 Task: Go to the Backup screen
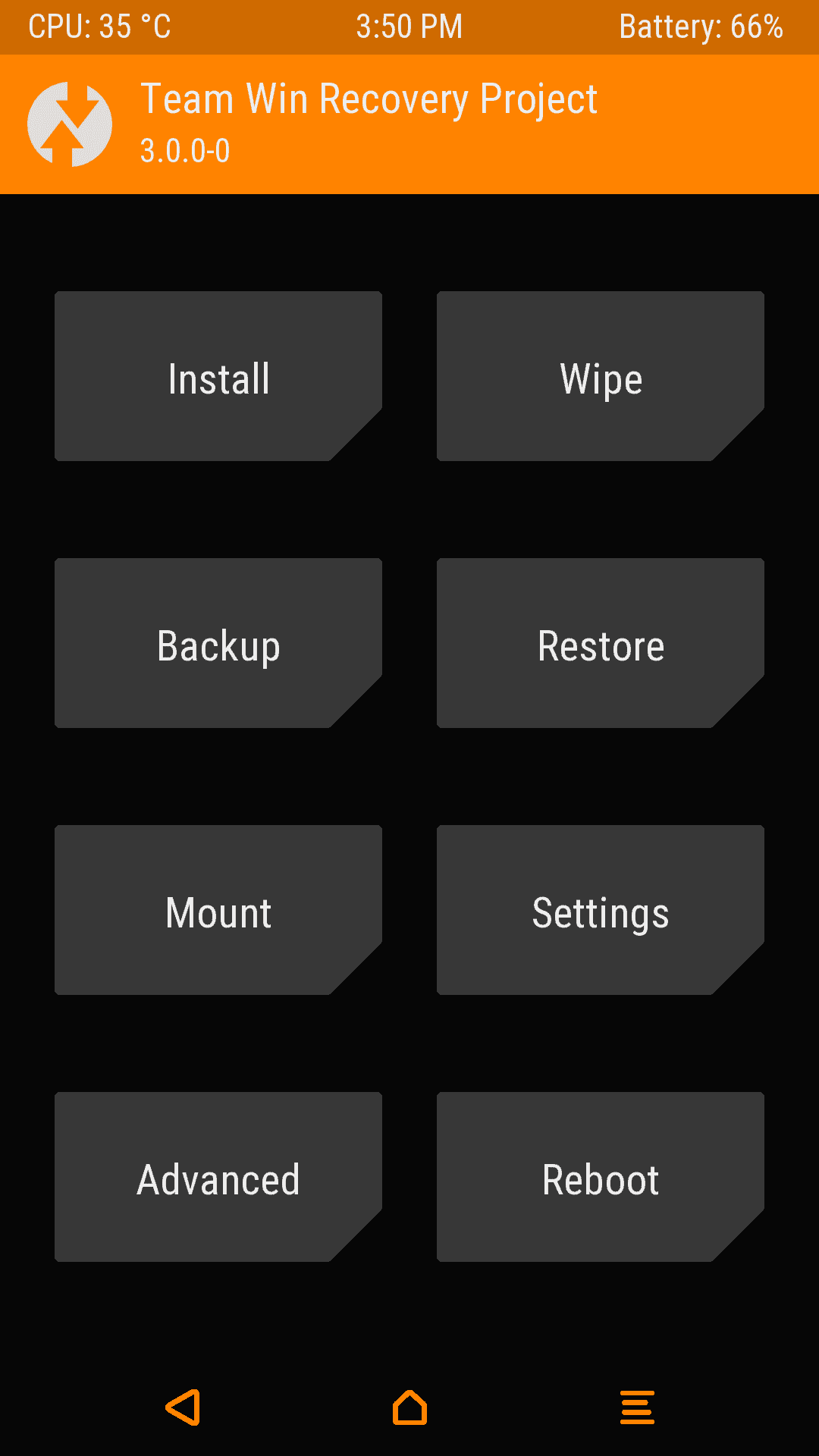coord(218,643)
